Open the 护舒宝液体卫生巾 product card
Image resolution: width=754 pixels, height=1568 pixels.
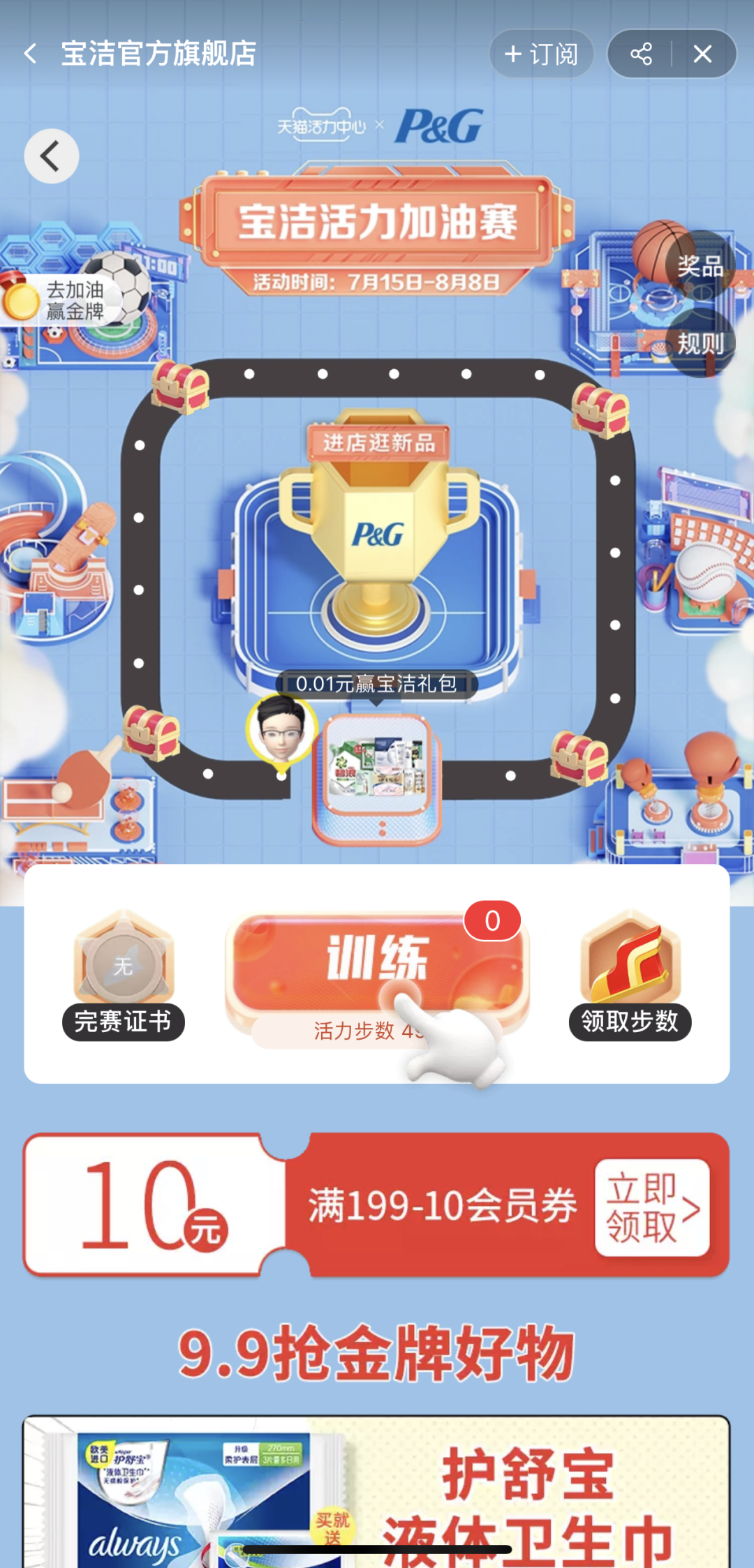[x=377, y=1493]
